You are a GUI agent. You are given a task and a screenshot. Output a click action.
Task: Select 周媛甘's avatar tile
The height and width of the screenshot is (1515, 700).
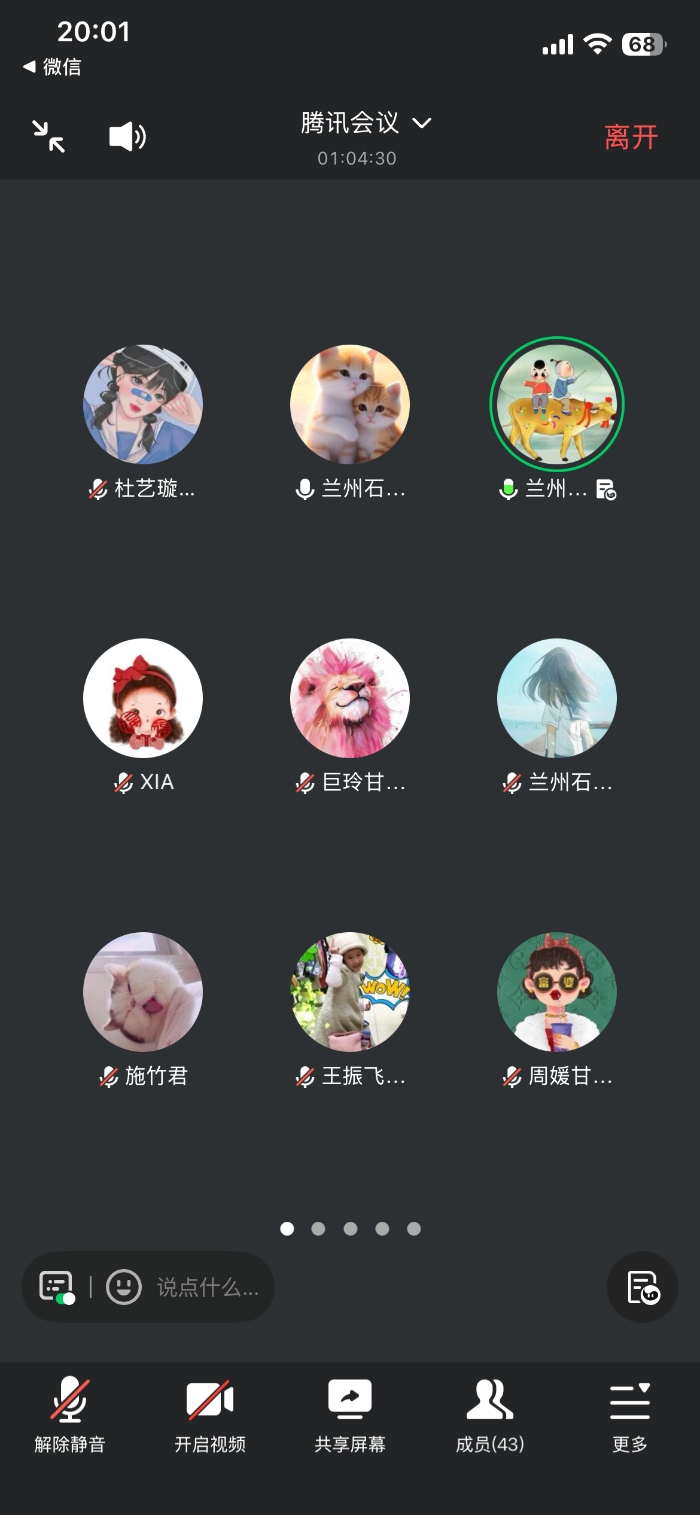(557, 992)
